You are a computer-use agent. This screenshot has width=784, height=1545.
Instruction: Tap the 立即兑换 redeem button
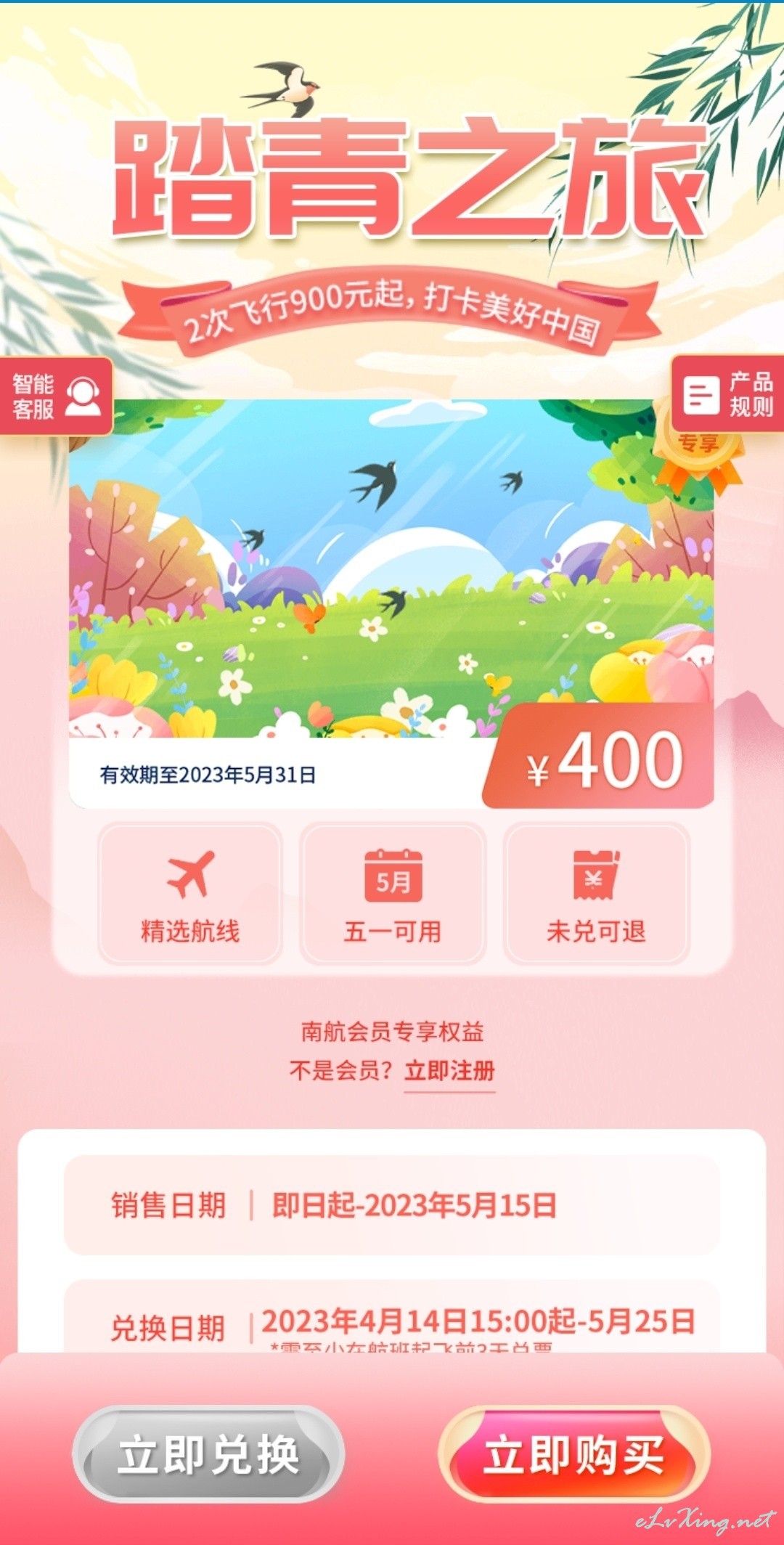(208, 1454)
